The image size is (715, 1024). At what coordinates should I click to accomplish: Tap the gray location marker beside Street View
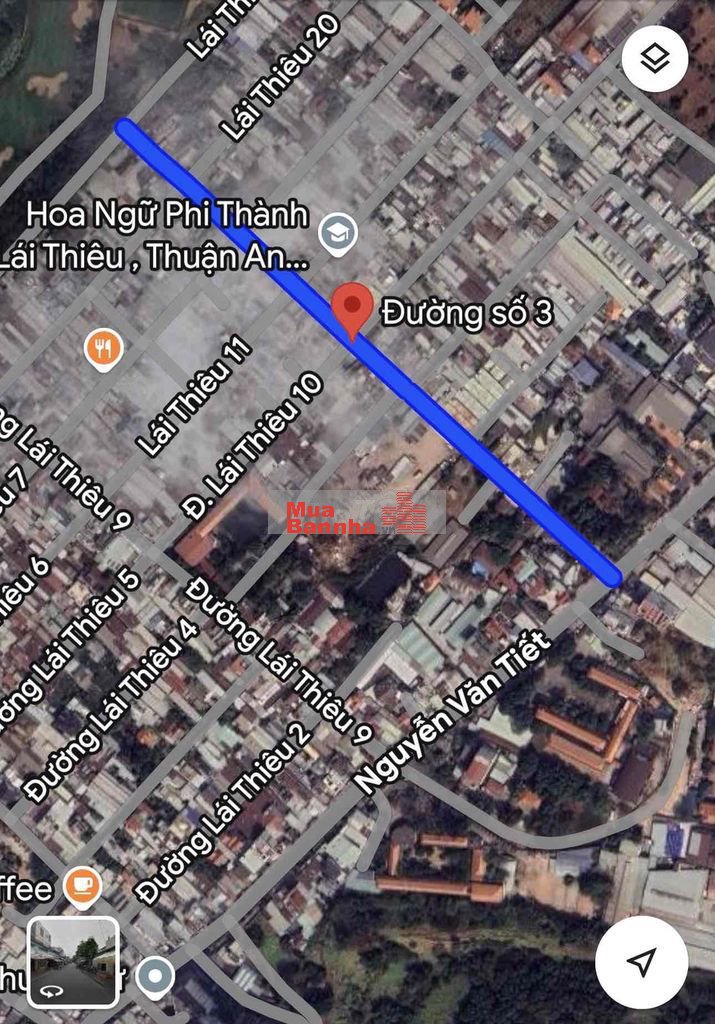[x=154, y=976]
